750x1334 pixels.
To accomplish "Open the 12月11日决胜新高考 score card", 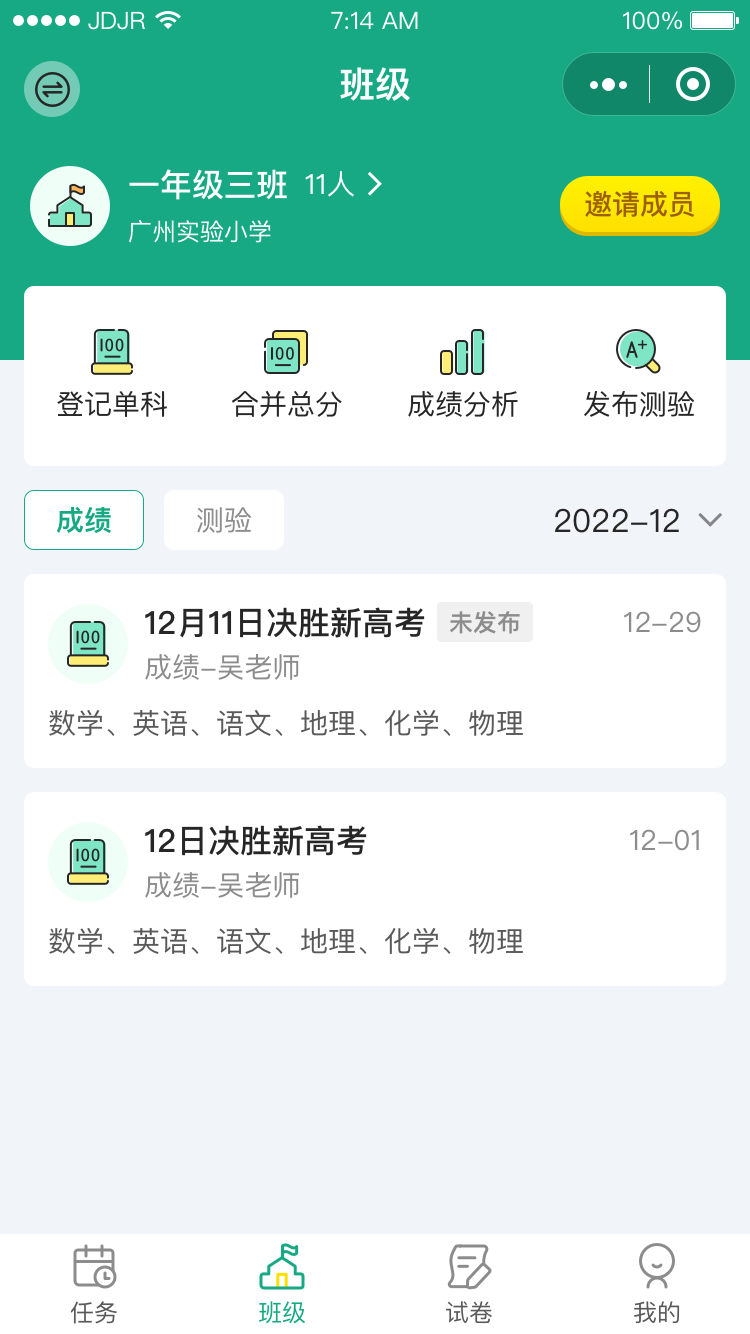I will click(x=375, y=671).
